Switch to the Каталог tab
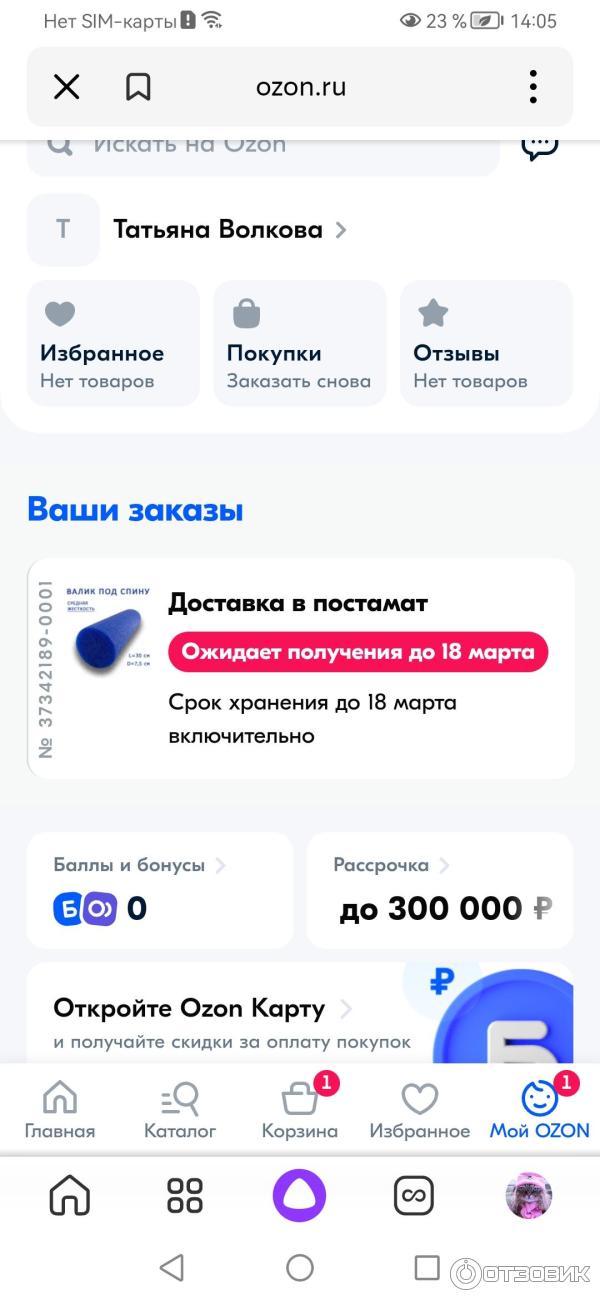This screenshot has height=1300, width=600. click(x=180, y=1111)
